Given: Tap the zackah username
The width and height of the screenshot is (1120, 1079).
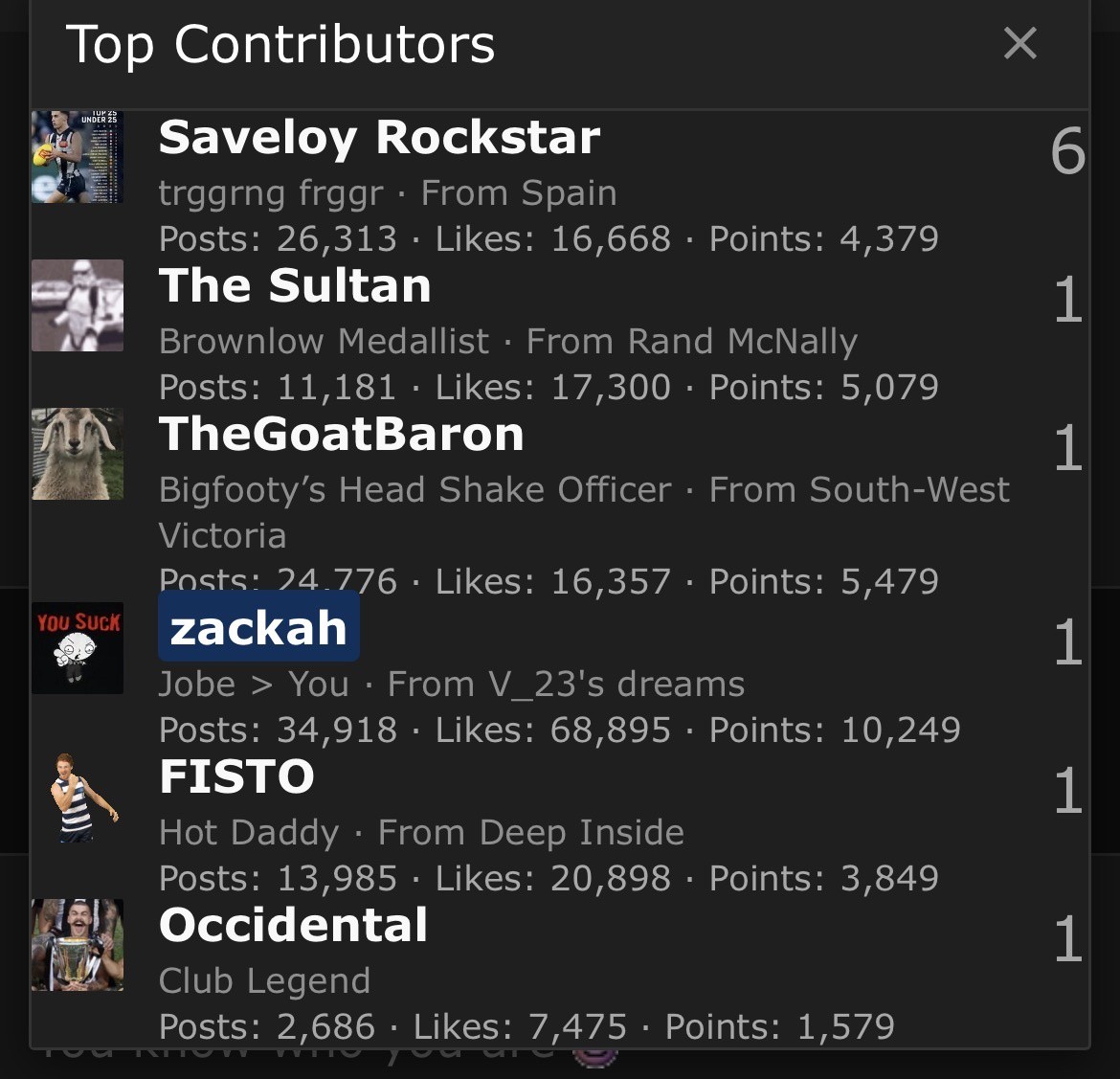Looking at the screenshot, I should click(258, 628).
